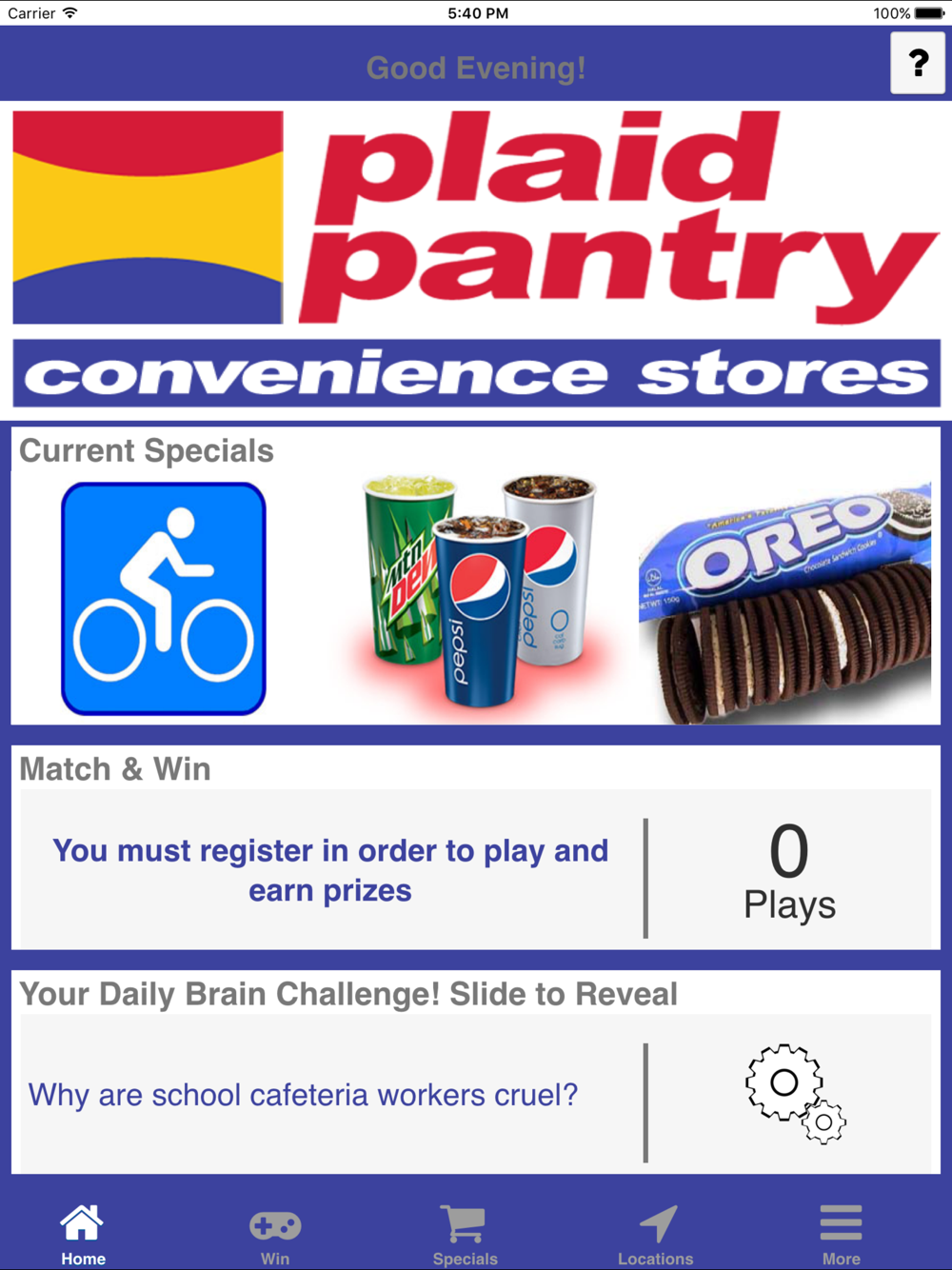Open the More menu tab
This screenshot has width=952, height=1270.
[841, 1234]
